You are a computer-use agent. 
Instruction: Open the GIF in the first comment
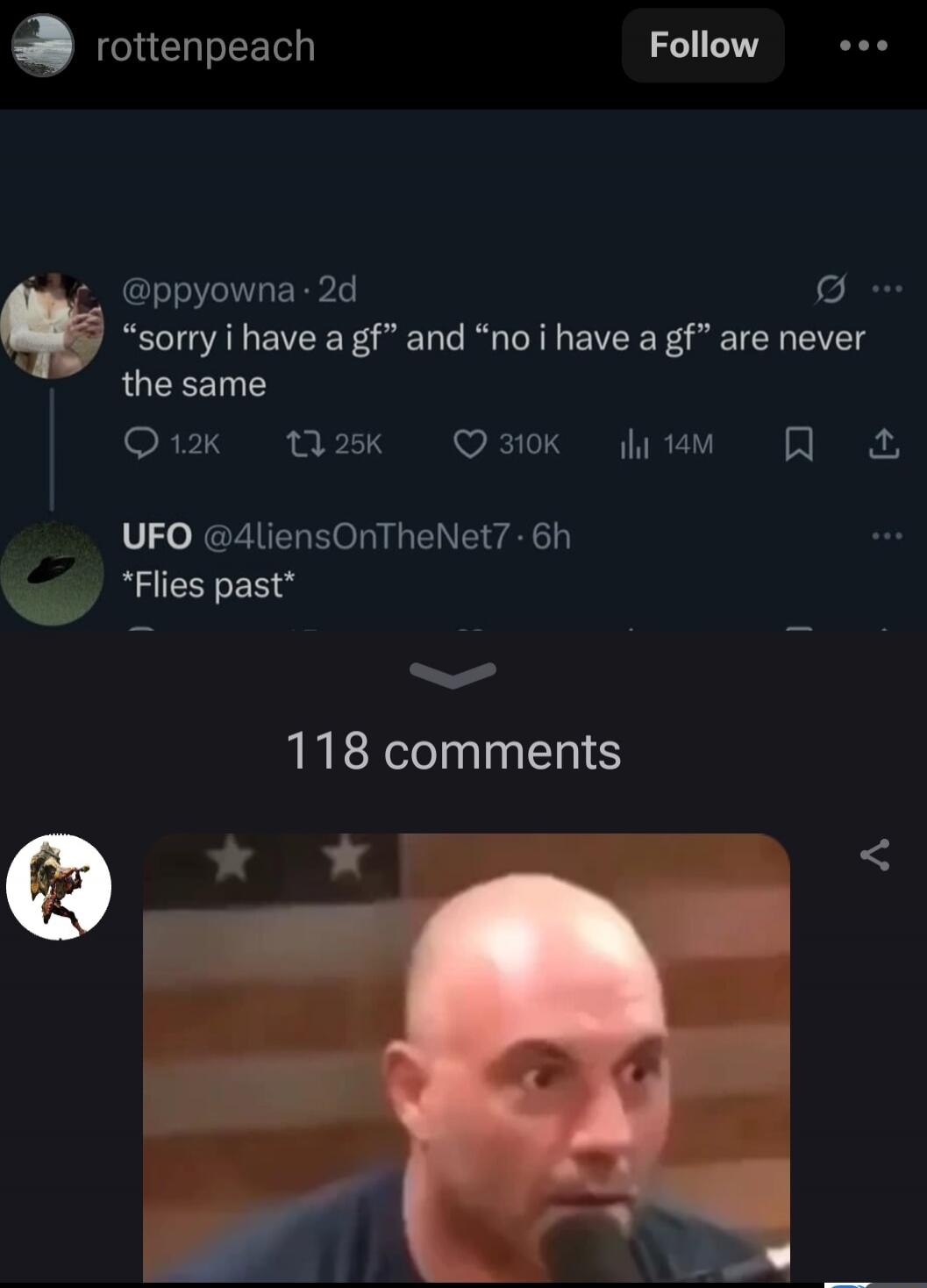(x=466, y=1057)
